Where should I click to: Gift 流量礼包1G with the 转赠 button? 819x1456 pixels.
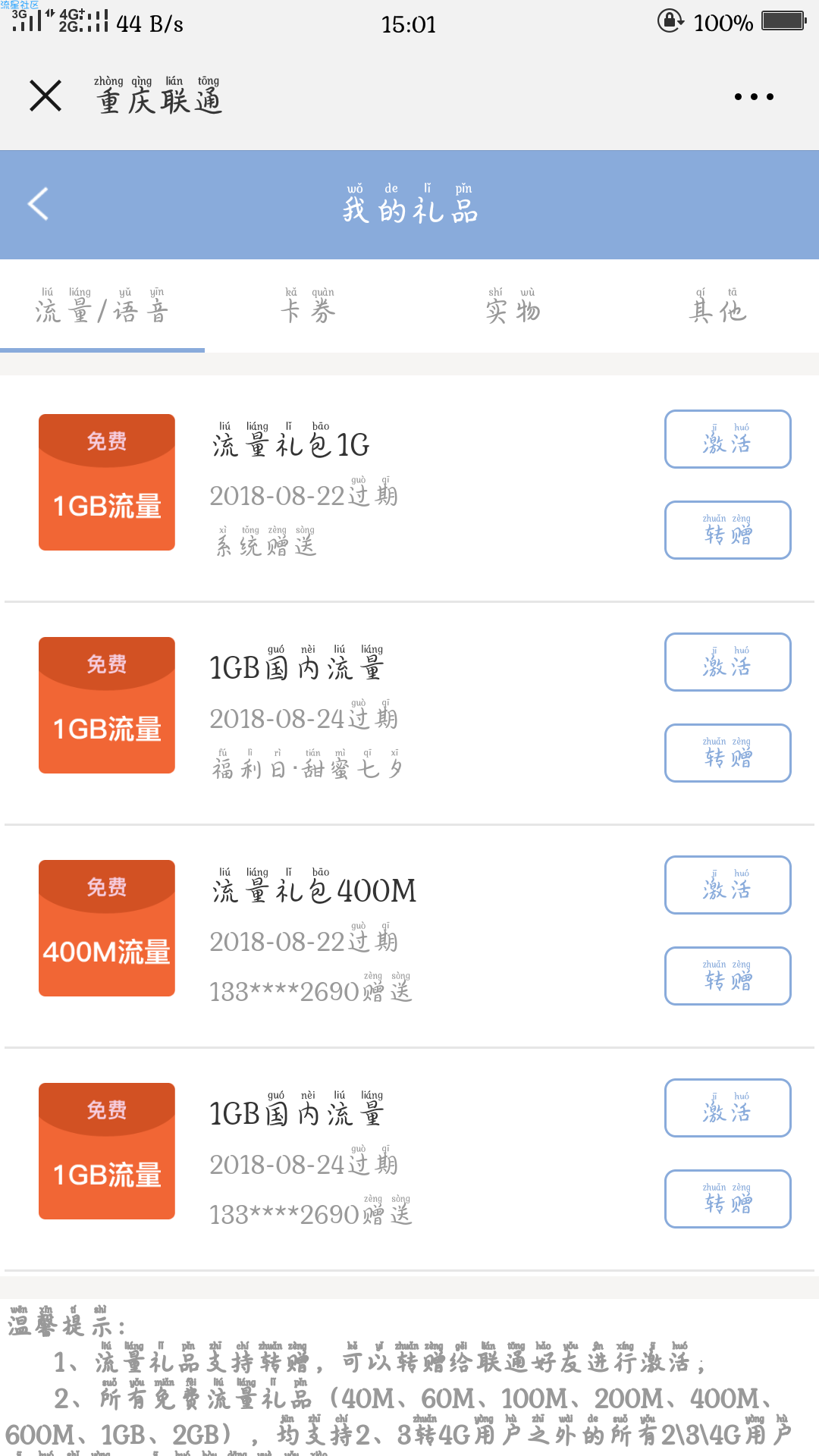pyautogui.click(x=728, y=530)
